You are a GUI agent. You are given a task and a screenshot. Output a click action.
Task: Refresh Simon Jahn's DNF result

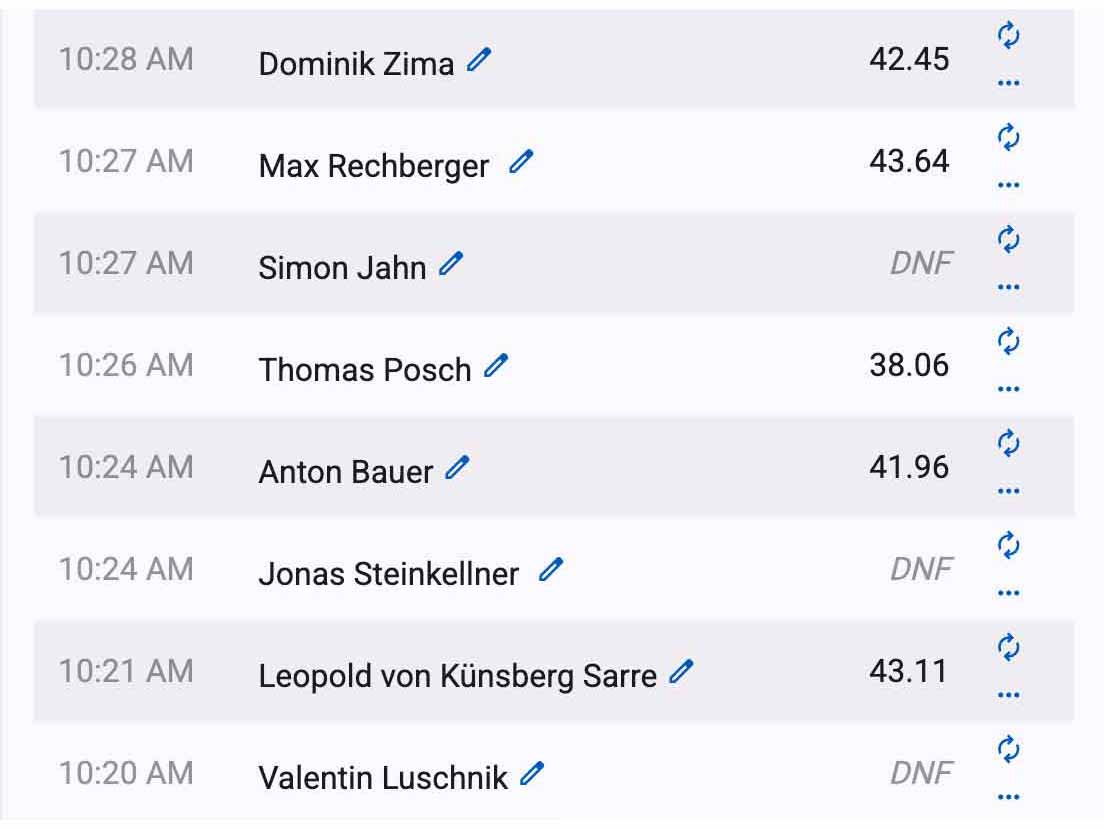click(1009, 239)
